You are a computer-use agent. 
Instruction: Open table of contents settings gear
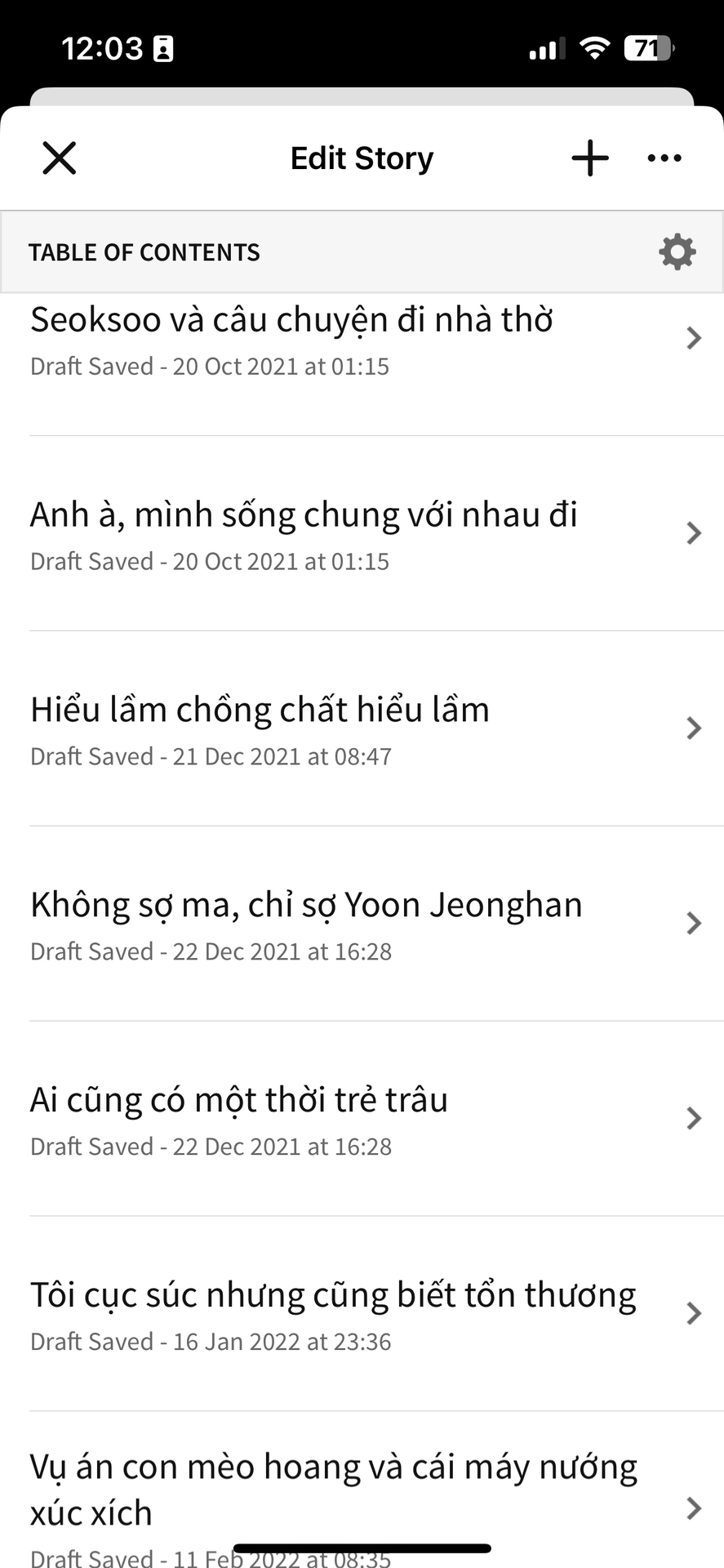click(x=677, y=252)
